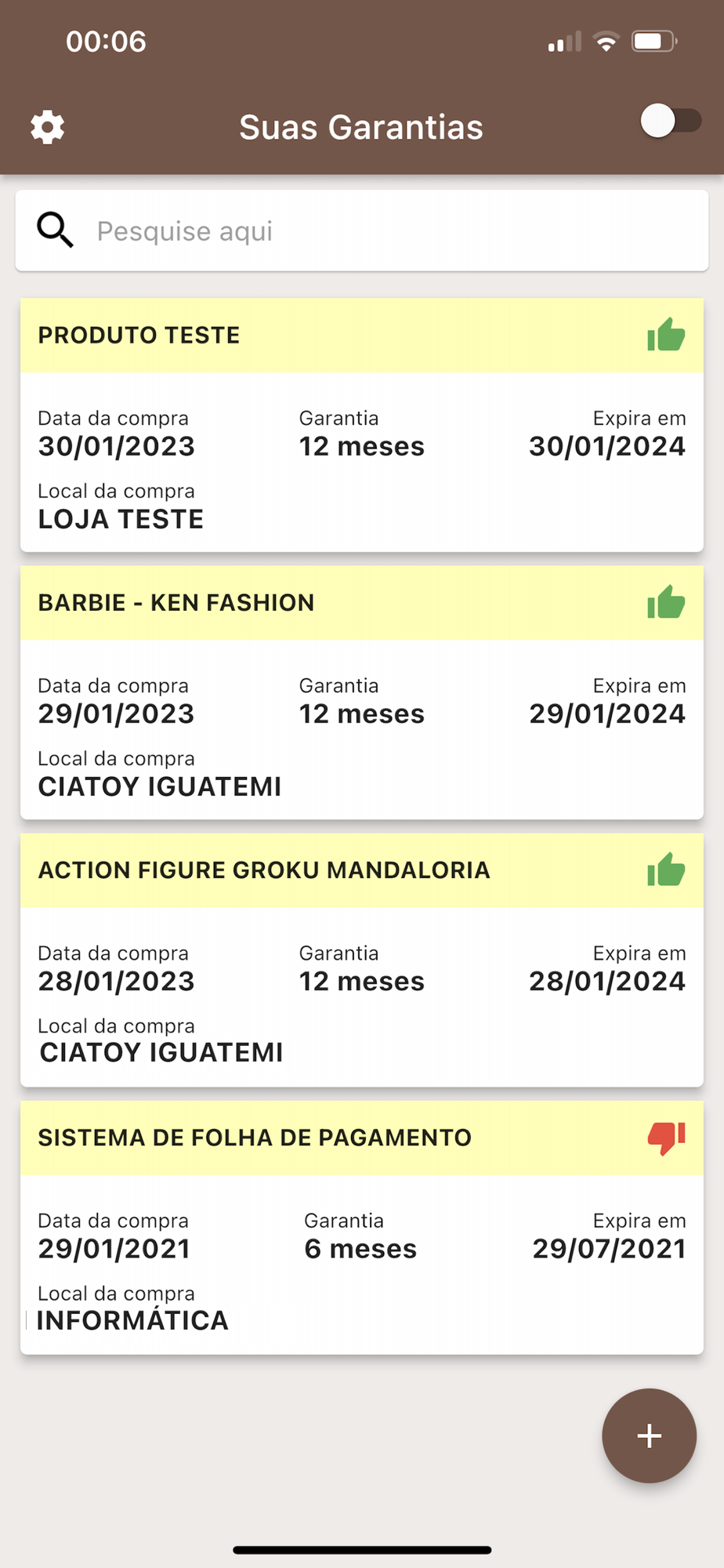Viewport: 724px width, 1568px height.
Task: Open the PRODUTO TESTE warranty card
Action: [362, 425]
